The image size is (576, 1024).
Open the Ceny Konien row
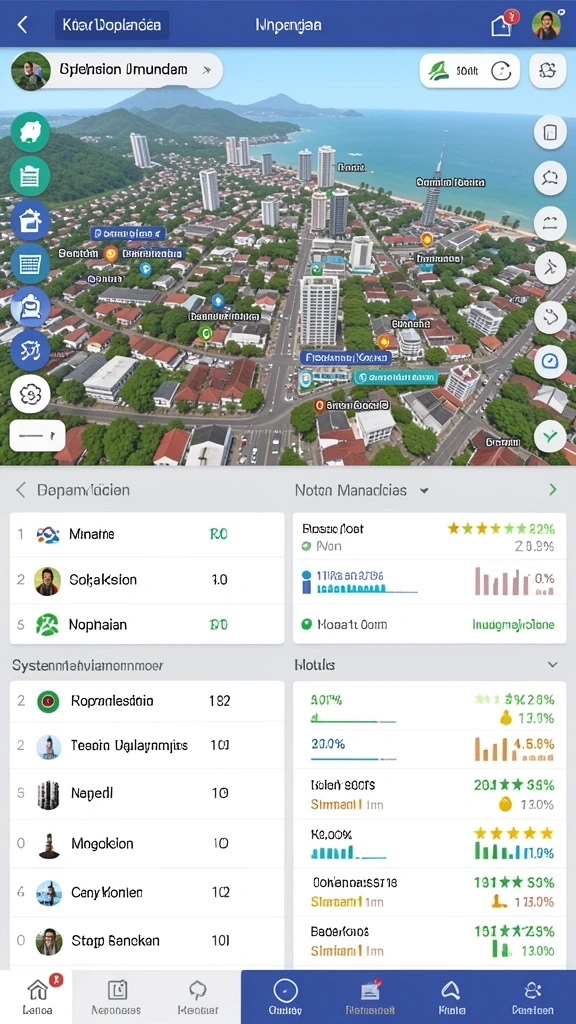click(147, 892)
